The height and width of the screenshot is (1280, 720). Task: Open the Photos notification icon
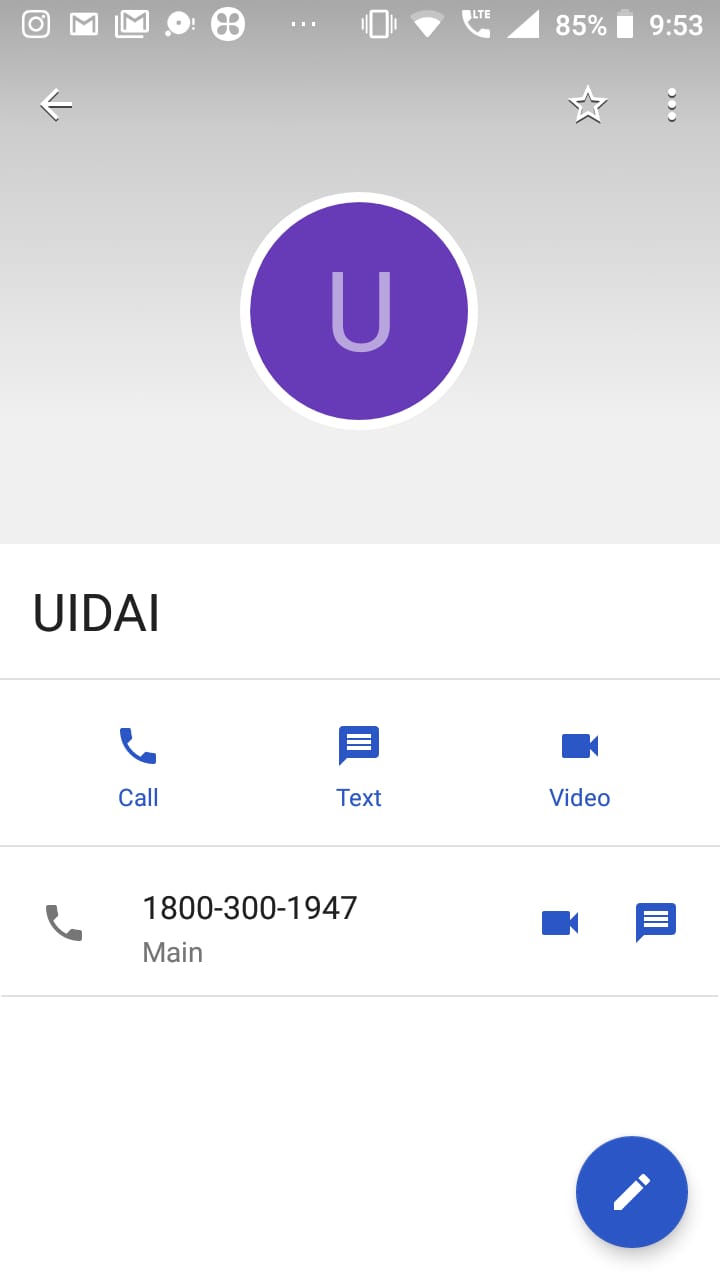(227, 24)
